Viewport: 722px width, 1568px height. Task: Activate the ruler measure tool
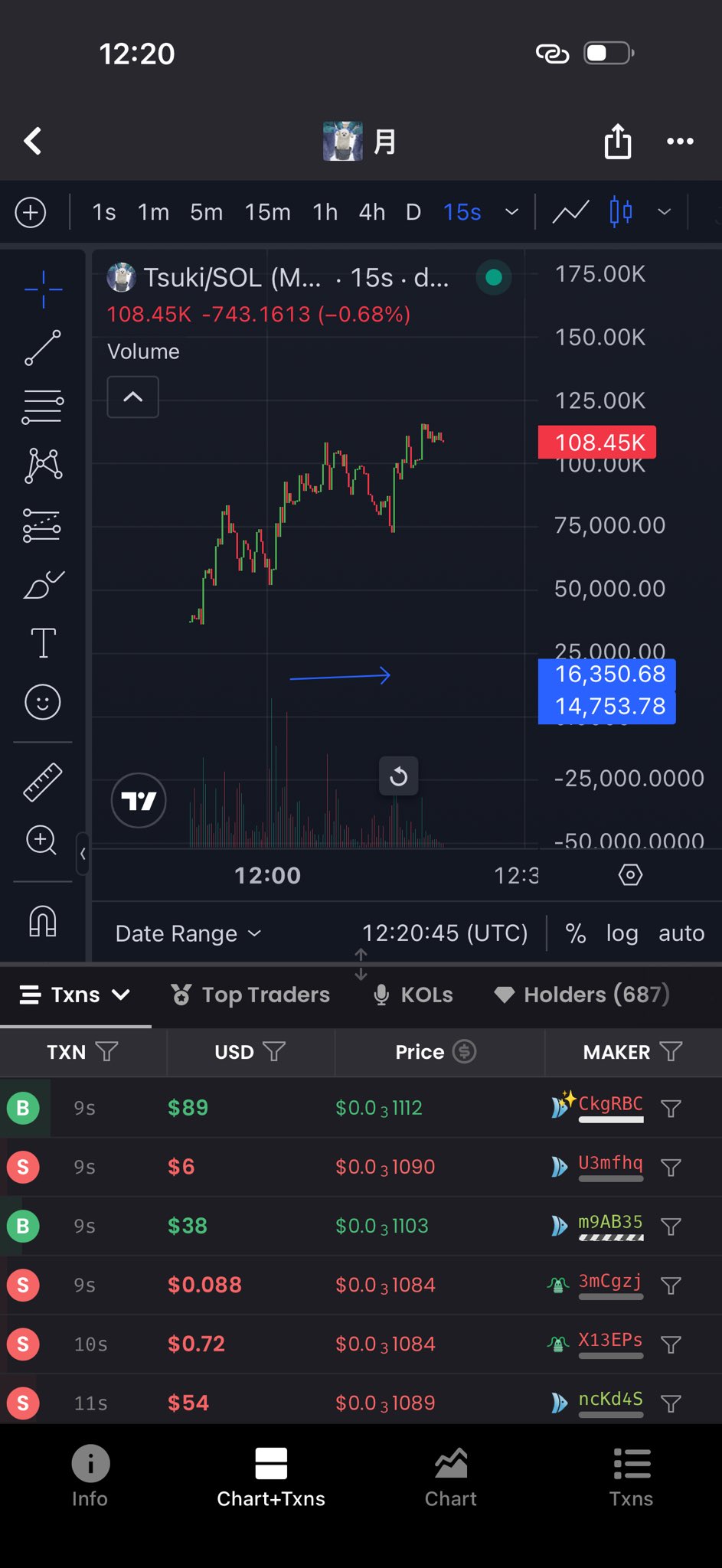point(43,782)
